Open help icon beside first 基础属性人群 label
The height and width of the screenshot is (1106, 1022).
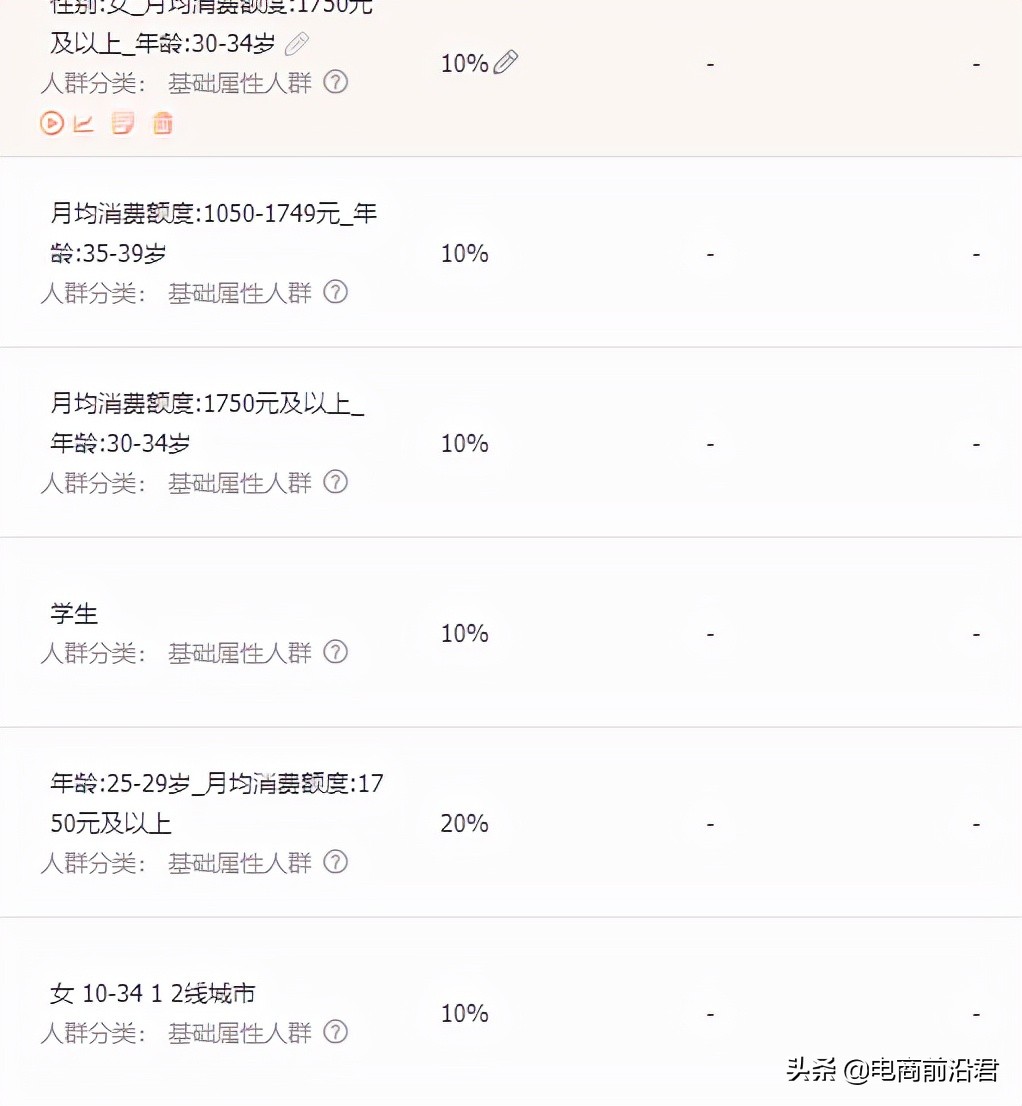point(336,82)
